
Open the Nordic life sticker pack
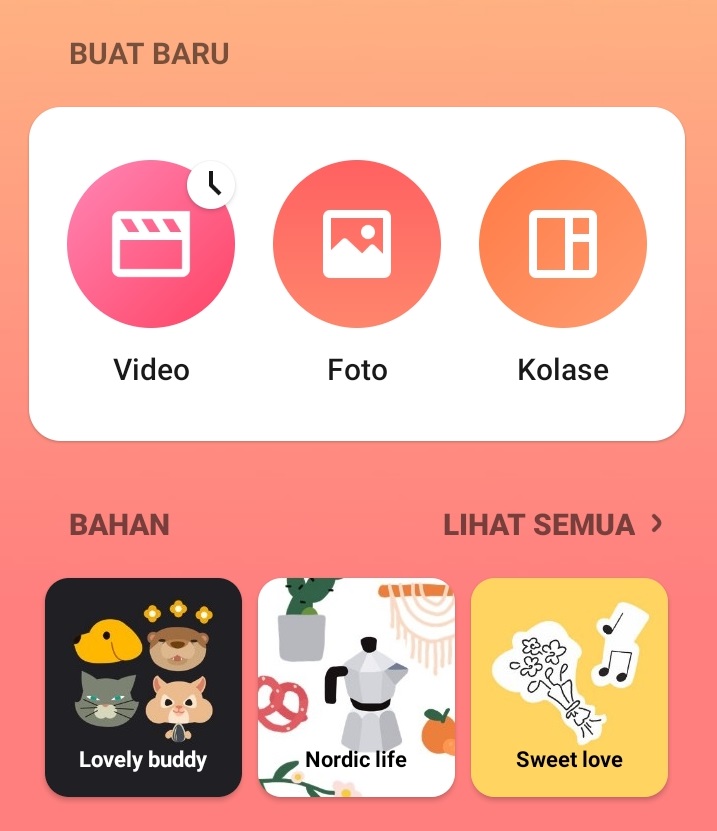pos(356,687)
